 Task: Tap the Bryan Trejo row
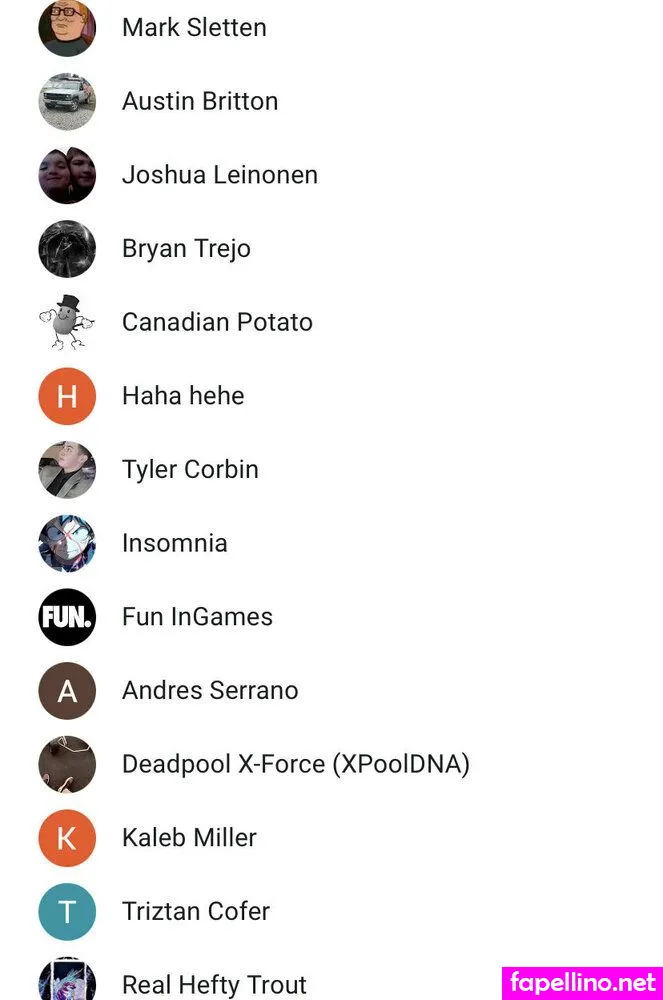coord(186,248)
